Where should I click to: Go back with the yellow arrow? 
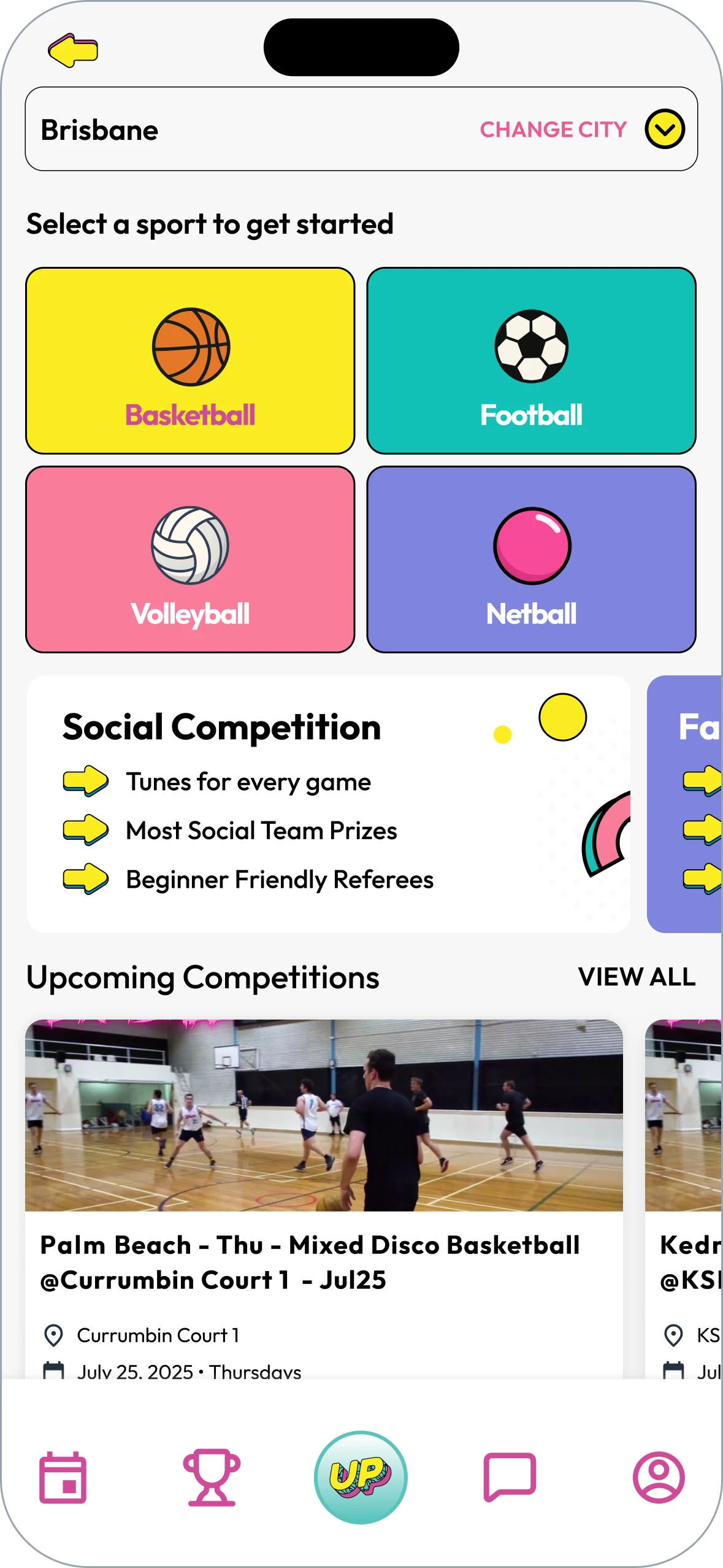[x=73, y=50]
